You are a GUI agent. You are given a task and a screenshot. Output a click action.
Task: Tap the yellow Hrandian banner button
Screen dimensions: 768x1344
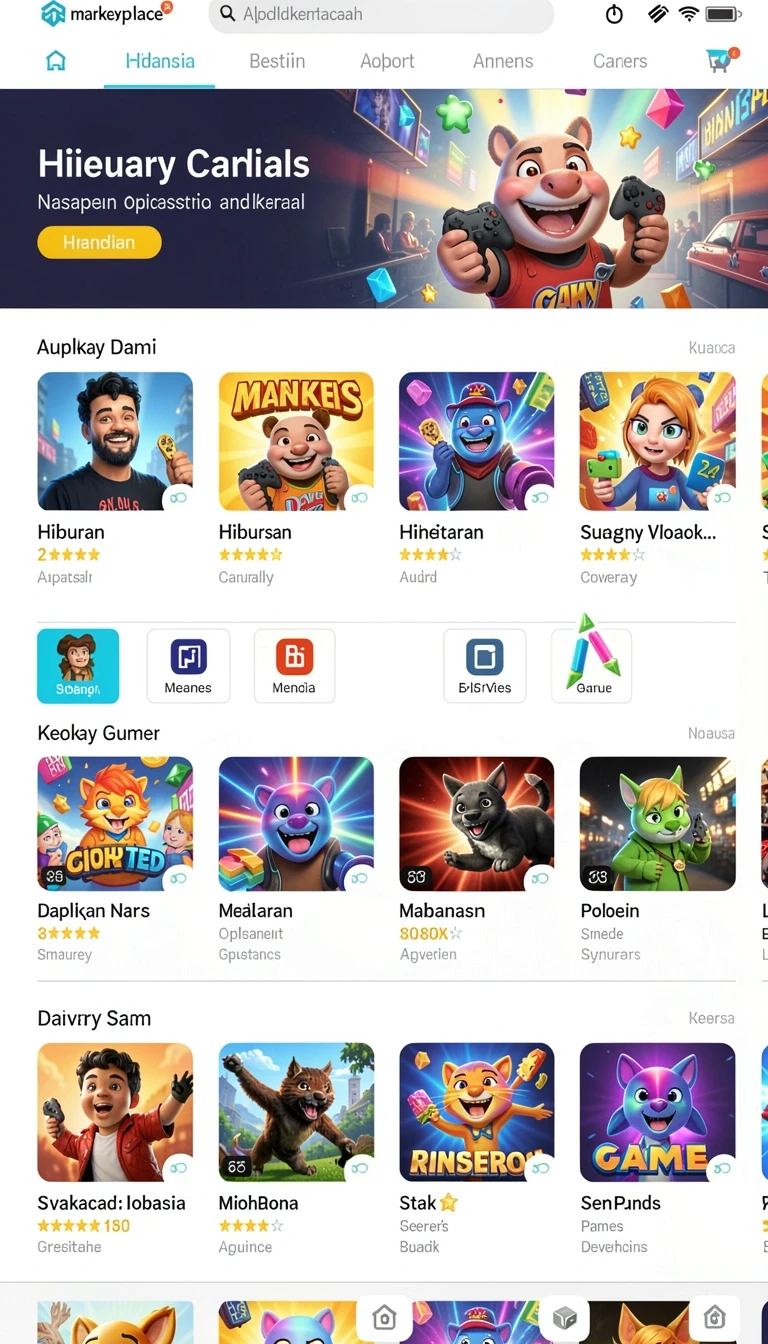point(99,242)
